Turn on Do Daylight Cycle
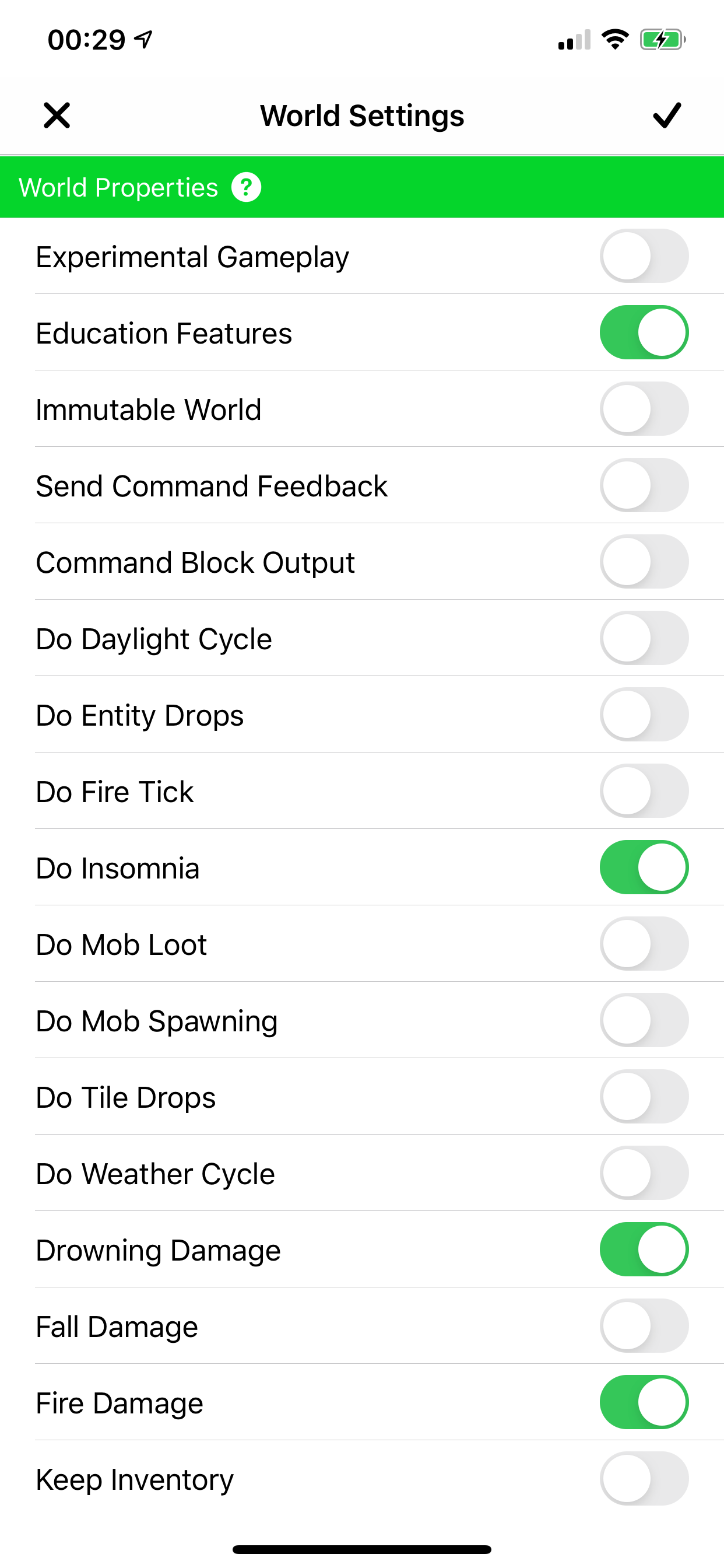 tap(644, 639)
